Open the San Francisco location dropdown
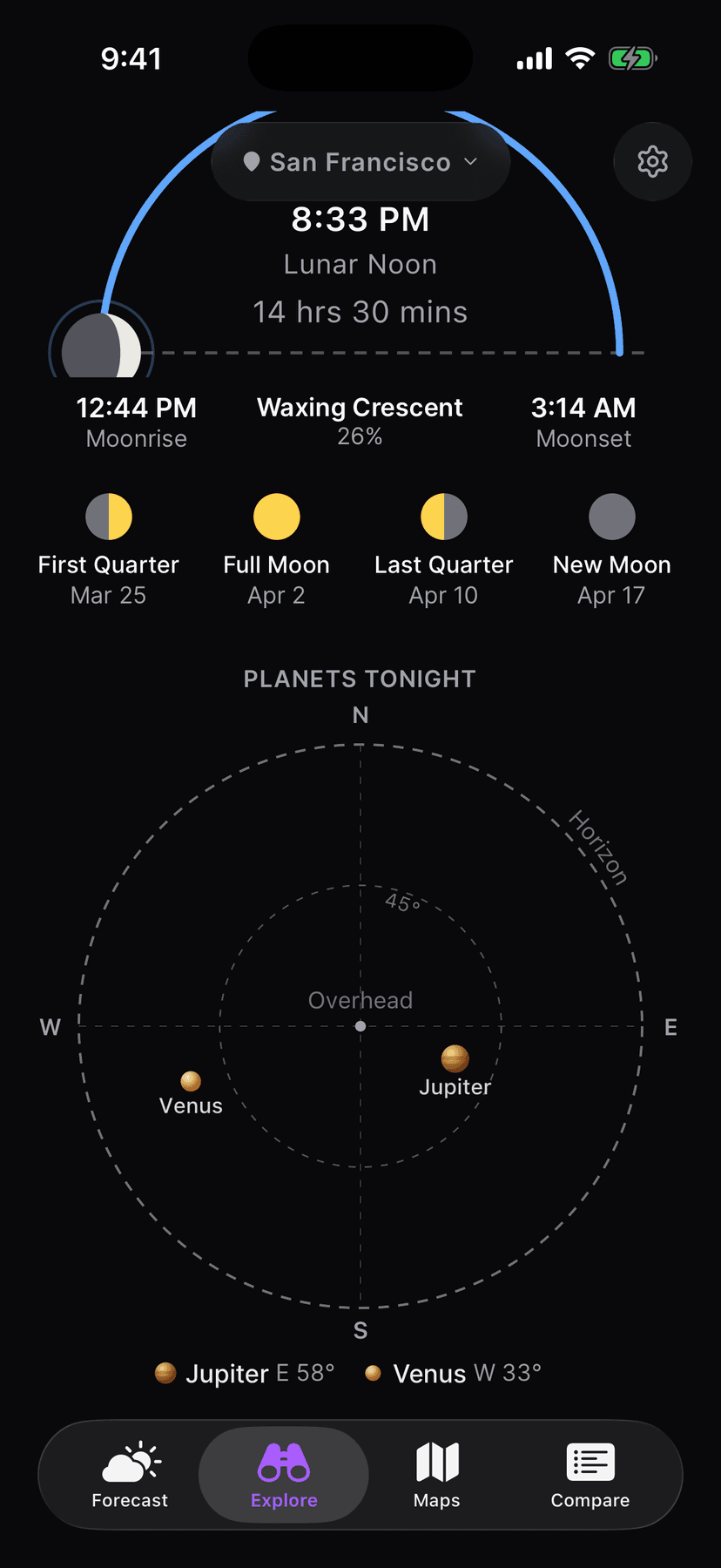Screen dimensions: 721x1568 point(360,162)
